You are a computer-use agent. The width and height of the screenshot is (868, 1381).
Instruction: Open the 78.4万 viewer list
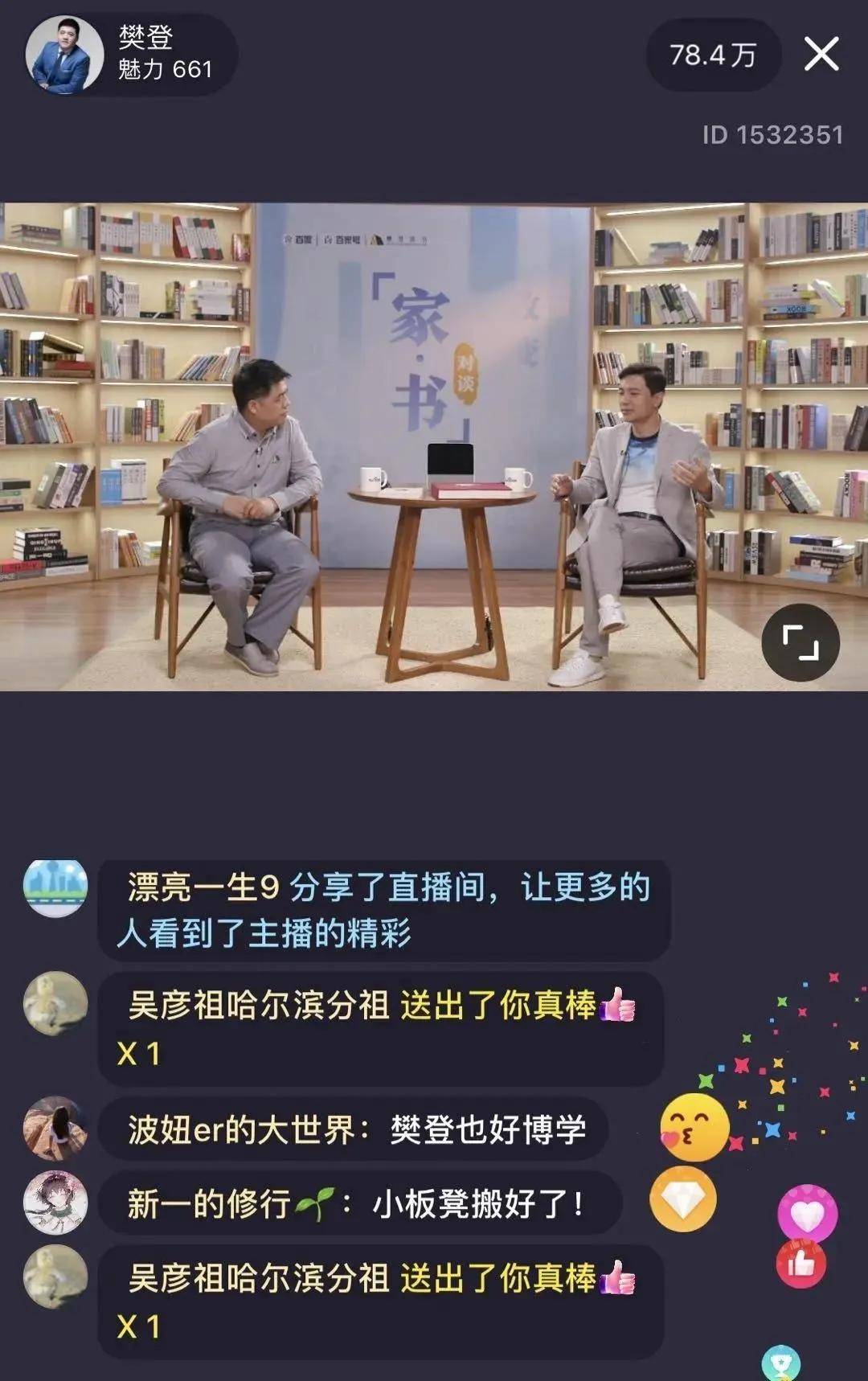pyautogui.click(x=713, y=55)
